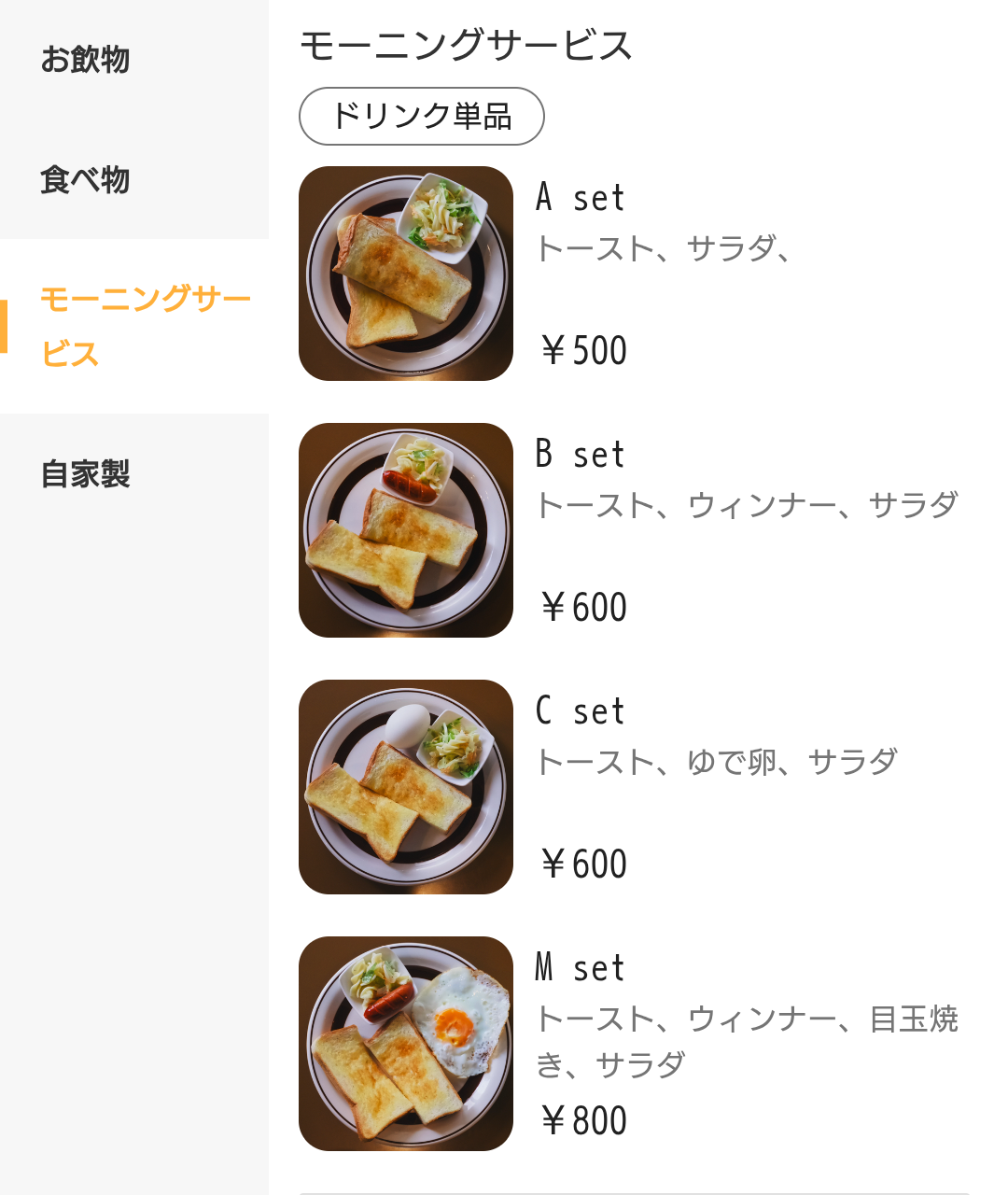Select B set with toast and wiener
The height and width of the screenshot is (1195, 1008).
[635, 530]
